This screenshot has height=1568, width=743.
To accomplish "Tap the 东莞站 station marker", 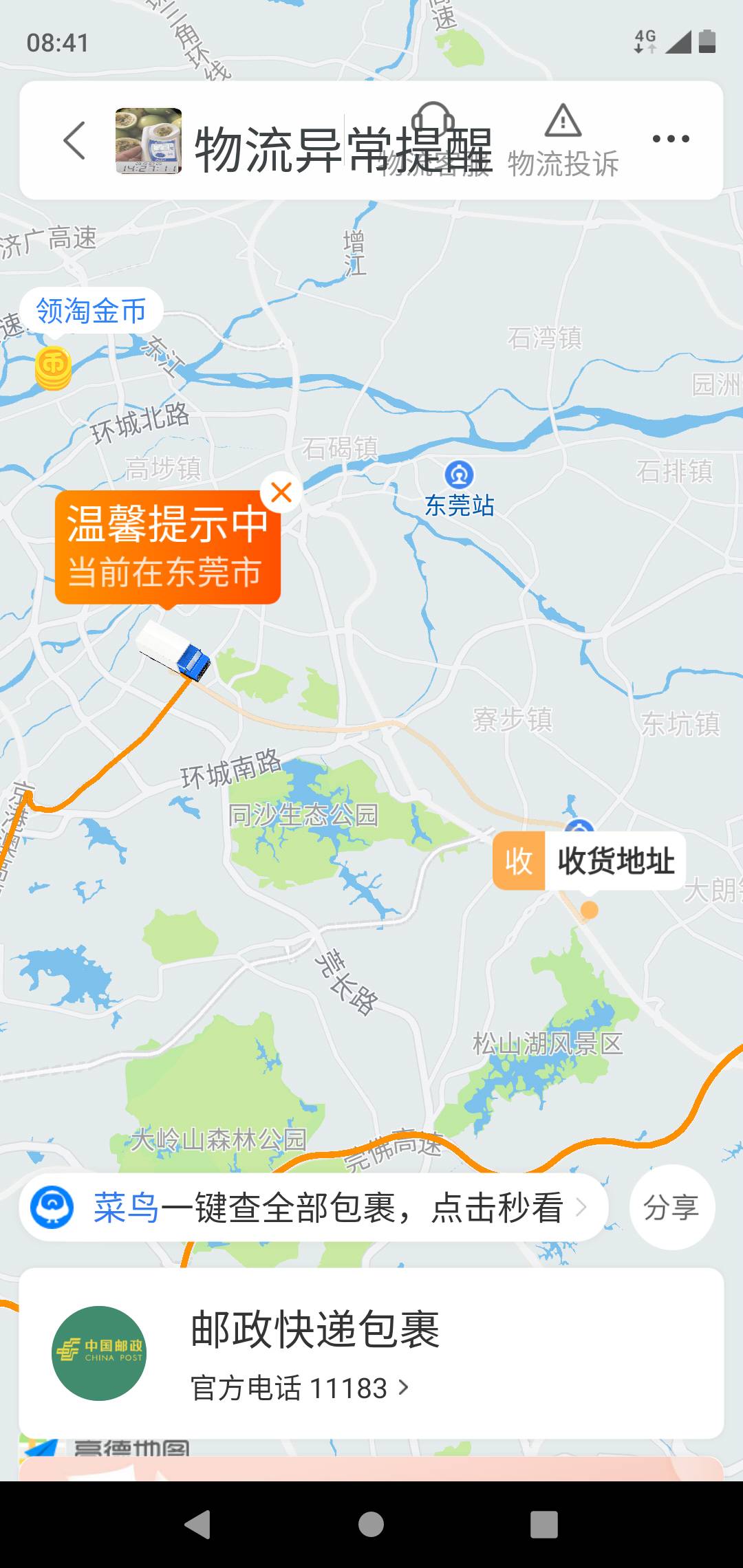I will [460, 489].
